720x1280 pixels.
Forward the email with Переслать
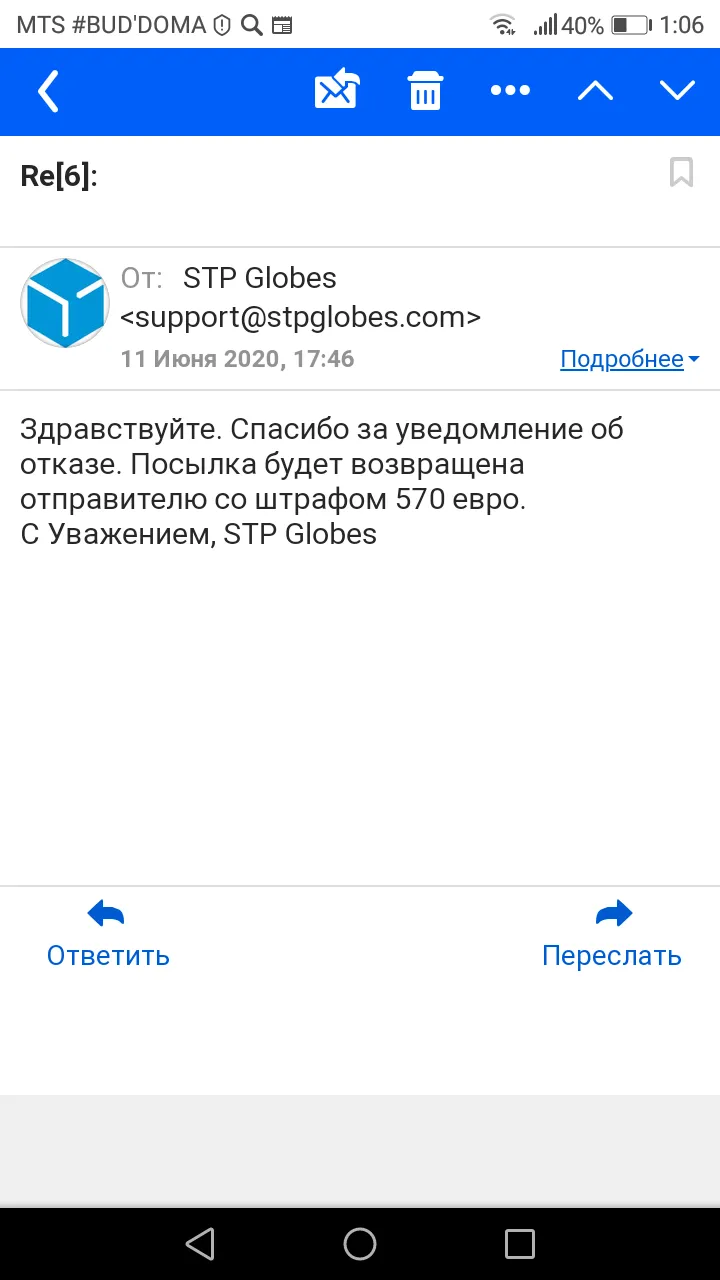[612, 934]
